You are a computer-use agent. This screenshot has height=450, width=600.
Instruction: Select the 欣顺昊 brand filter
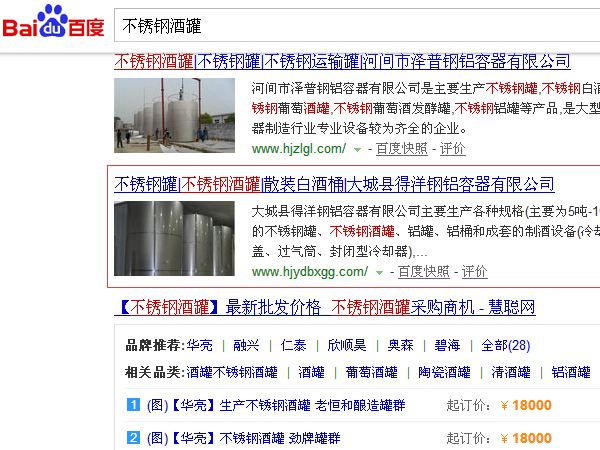pyautogui.click(x=346, y=345)
